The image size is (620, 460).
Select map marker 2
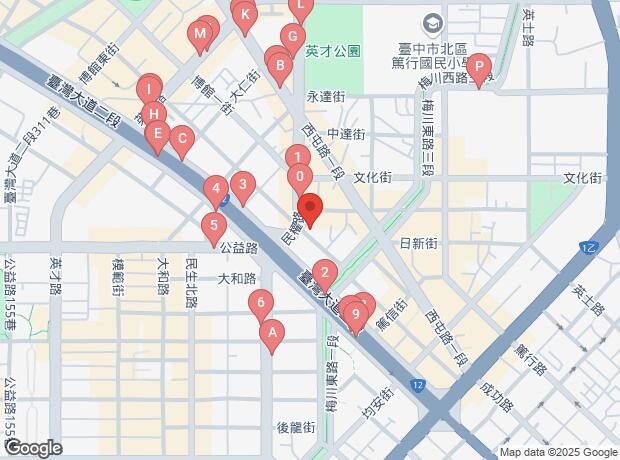324,271
